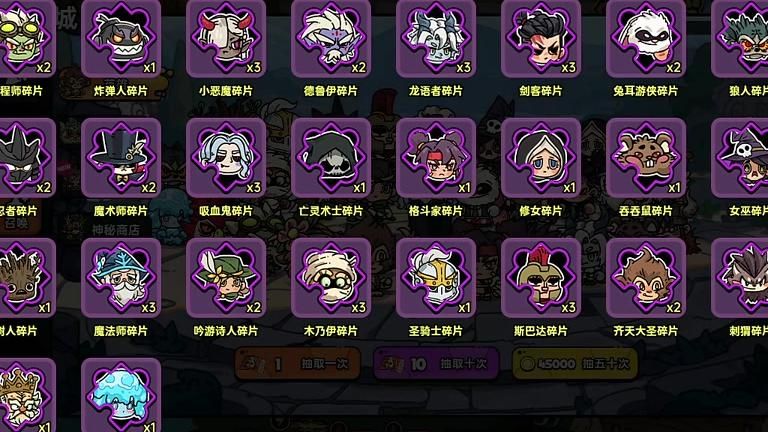Select the 魔法师碎片 fragment
The height and width of the screenshot is (432, 768).
pyautogui.click(x=121, y=277)
